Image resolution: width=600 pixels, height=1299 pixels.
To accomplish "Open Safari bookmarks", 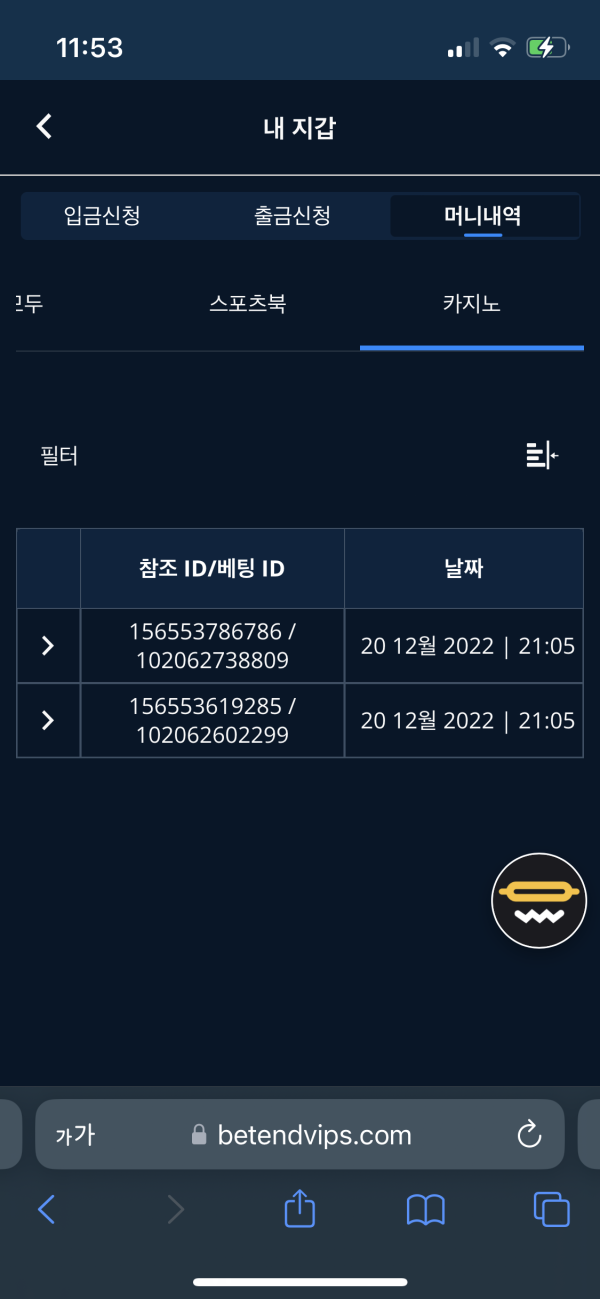I will pos(426,1210).
